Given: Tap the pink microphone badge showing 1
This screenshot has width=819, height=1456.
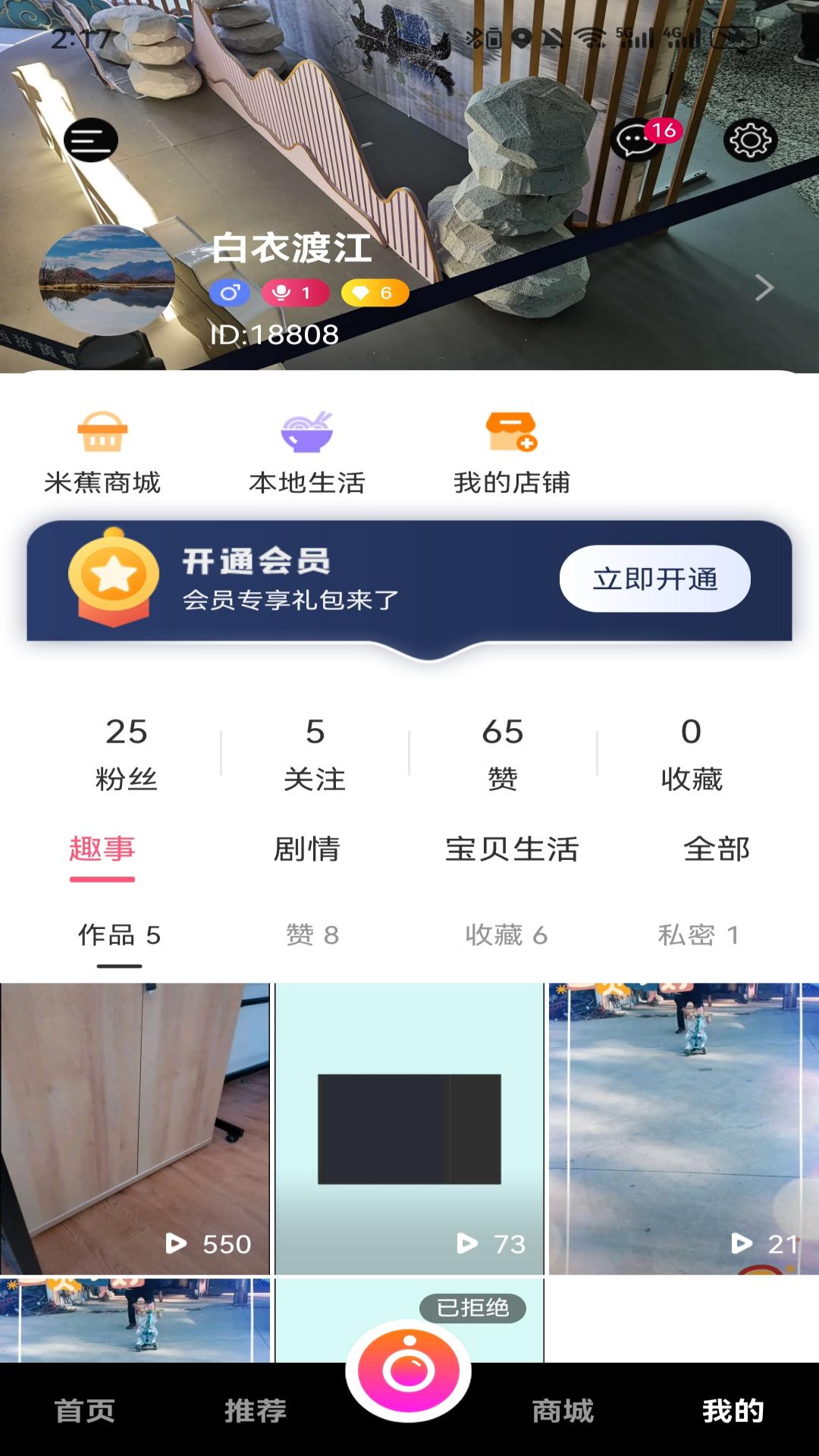Looking at the screenshot, I should click(296, 291).
